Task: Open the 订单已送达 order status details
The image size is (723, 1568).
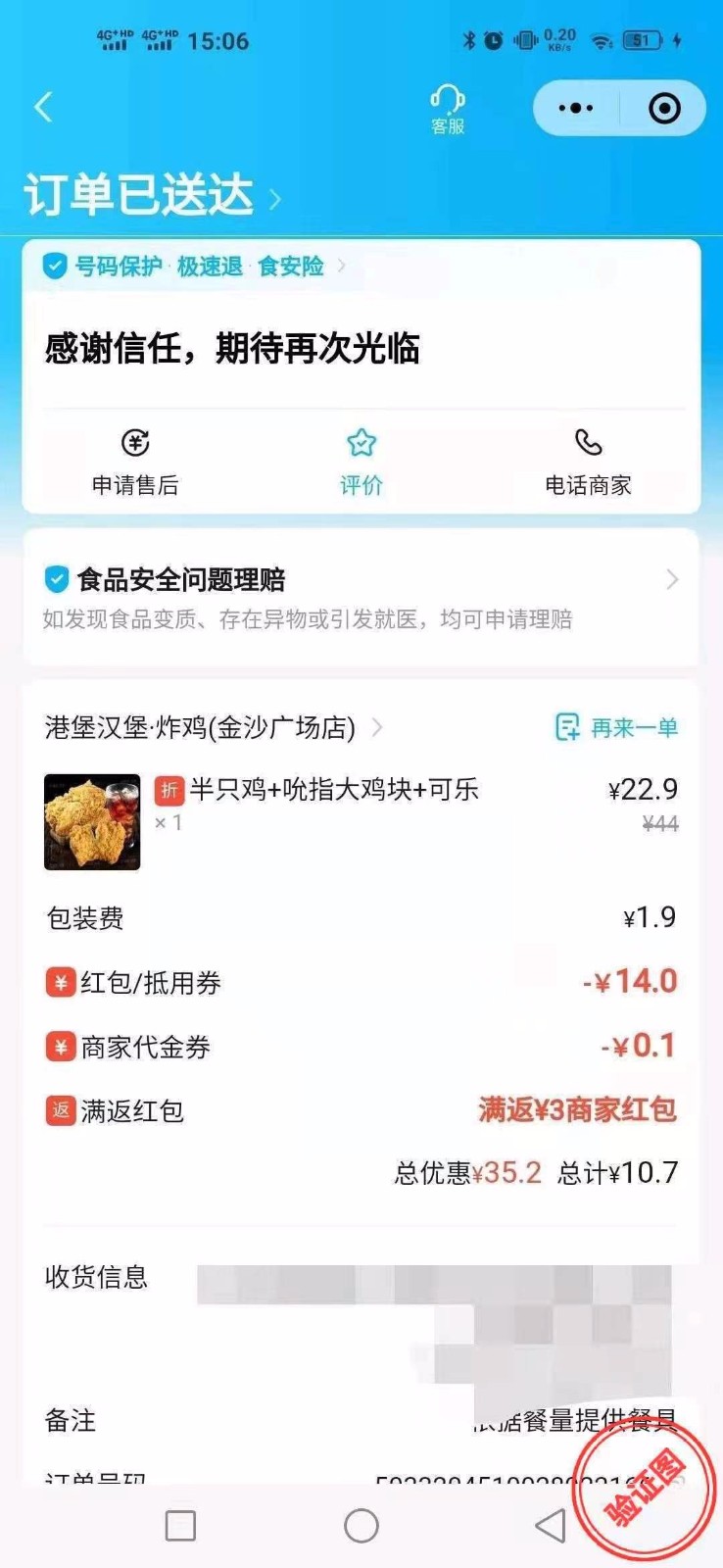Action: point(152,195)
